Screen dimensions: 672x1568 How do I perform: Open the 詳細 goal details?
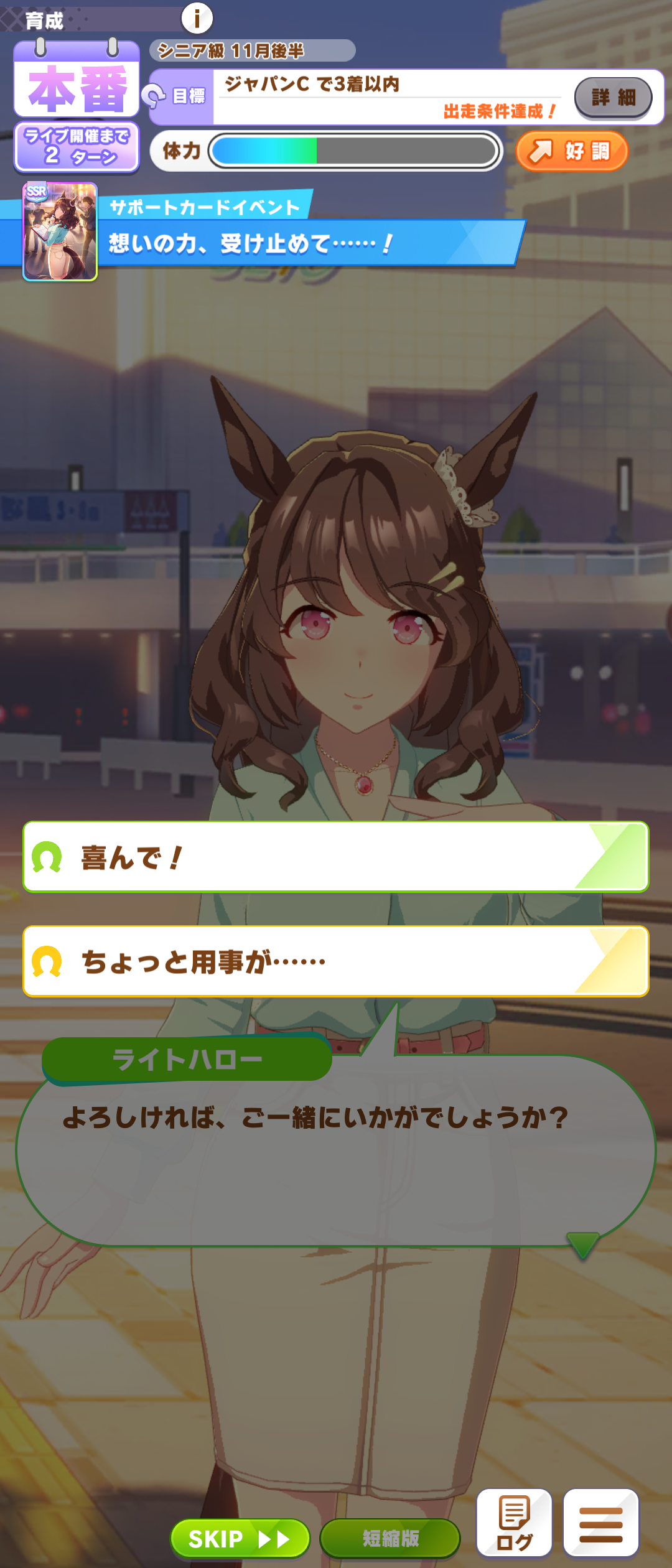coord(613,98)
